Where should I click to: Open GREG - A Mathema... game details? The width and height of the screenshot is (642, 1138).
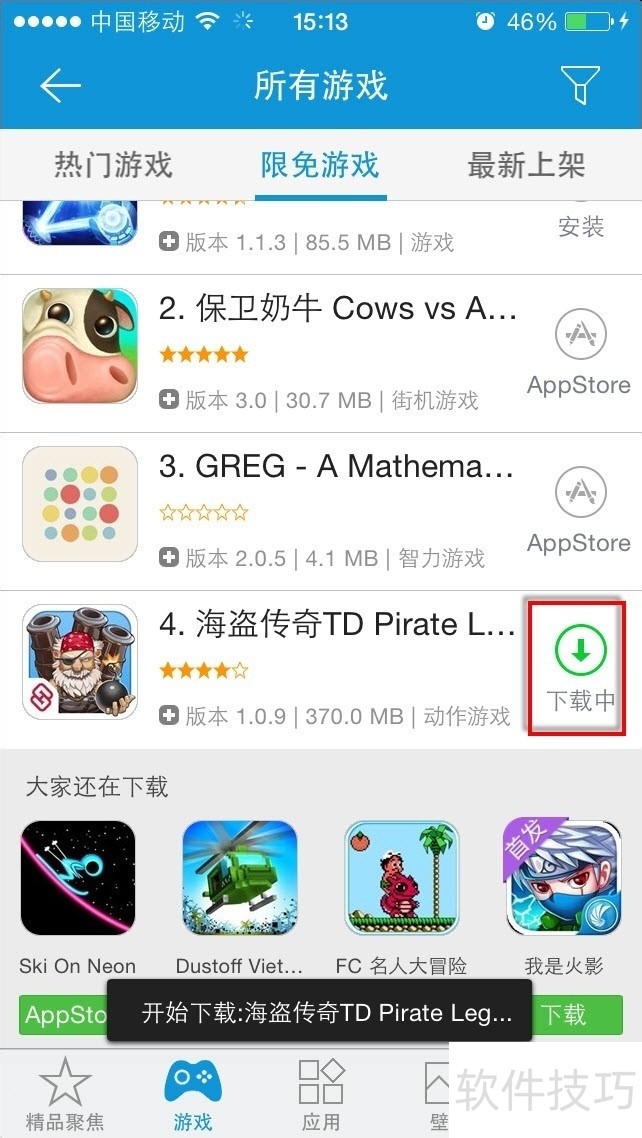[x=336, y=468]
